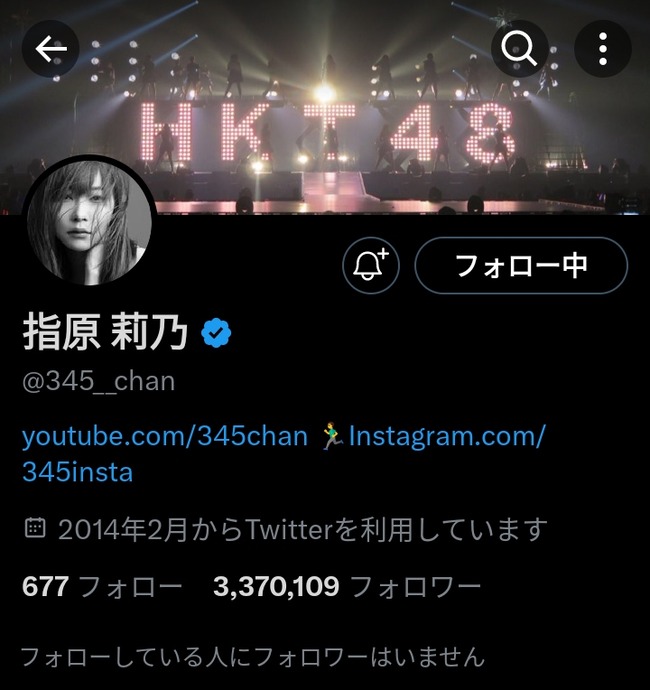View the 3,370,109 フォロワー list
650x690 pixels.
(347, 585)
